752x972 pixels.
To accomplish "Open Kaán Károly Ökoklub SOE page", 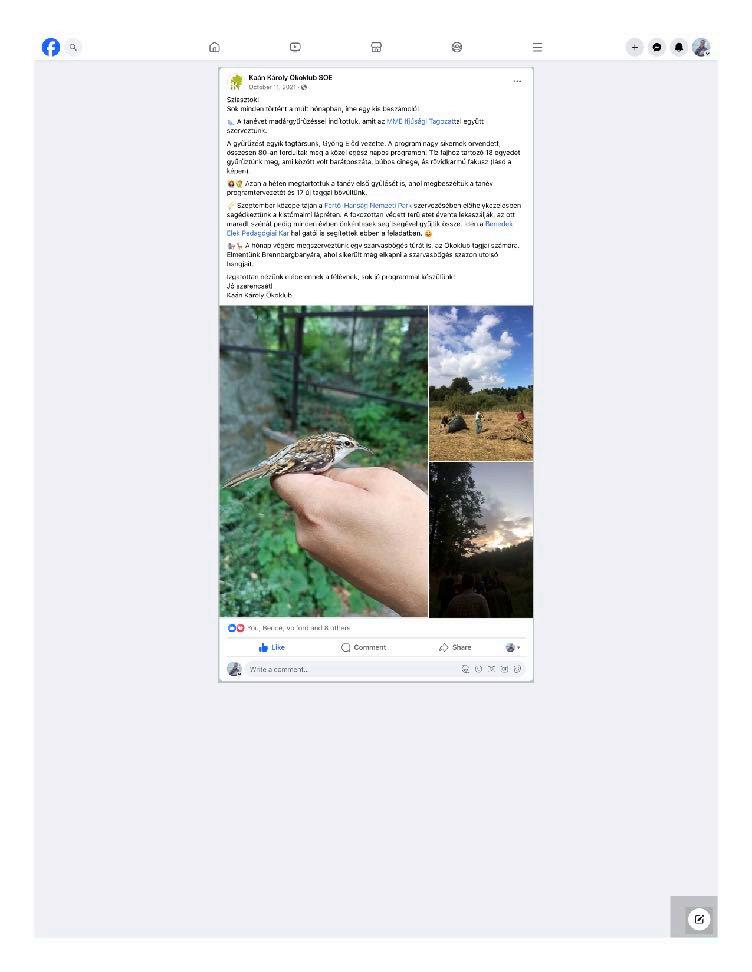I will [290, 77].
